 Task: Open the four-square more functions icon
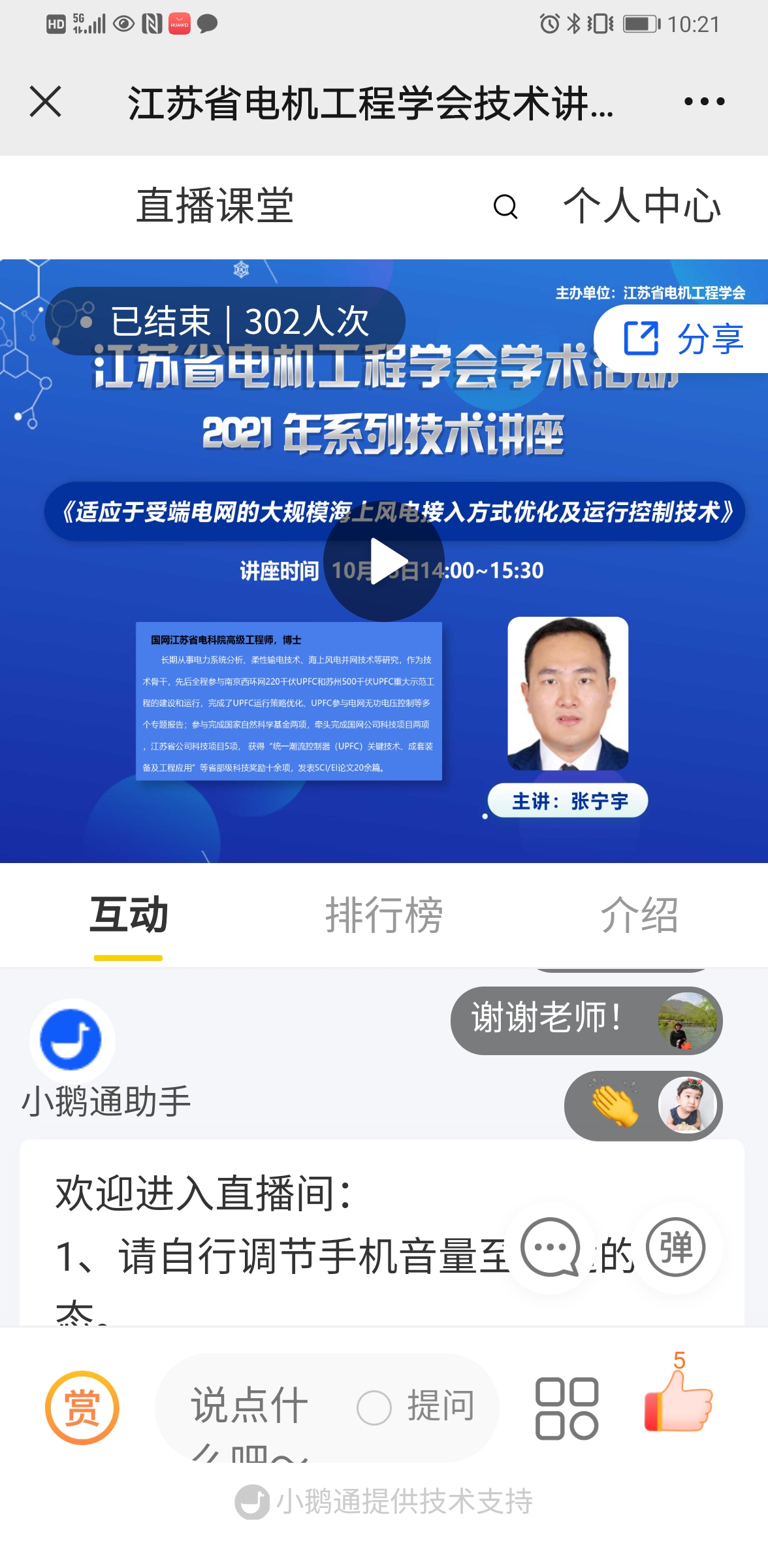[x=566, y=1409]
